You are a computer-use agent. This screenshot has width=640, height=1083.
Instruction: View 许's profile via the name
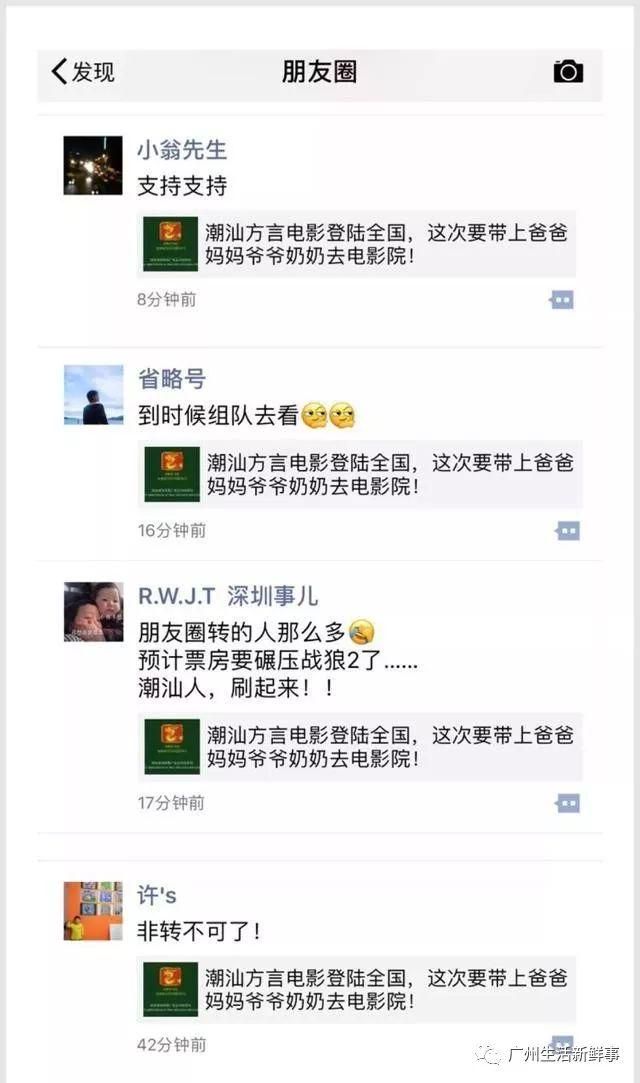[x=157, y=895]
